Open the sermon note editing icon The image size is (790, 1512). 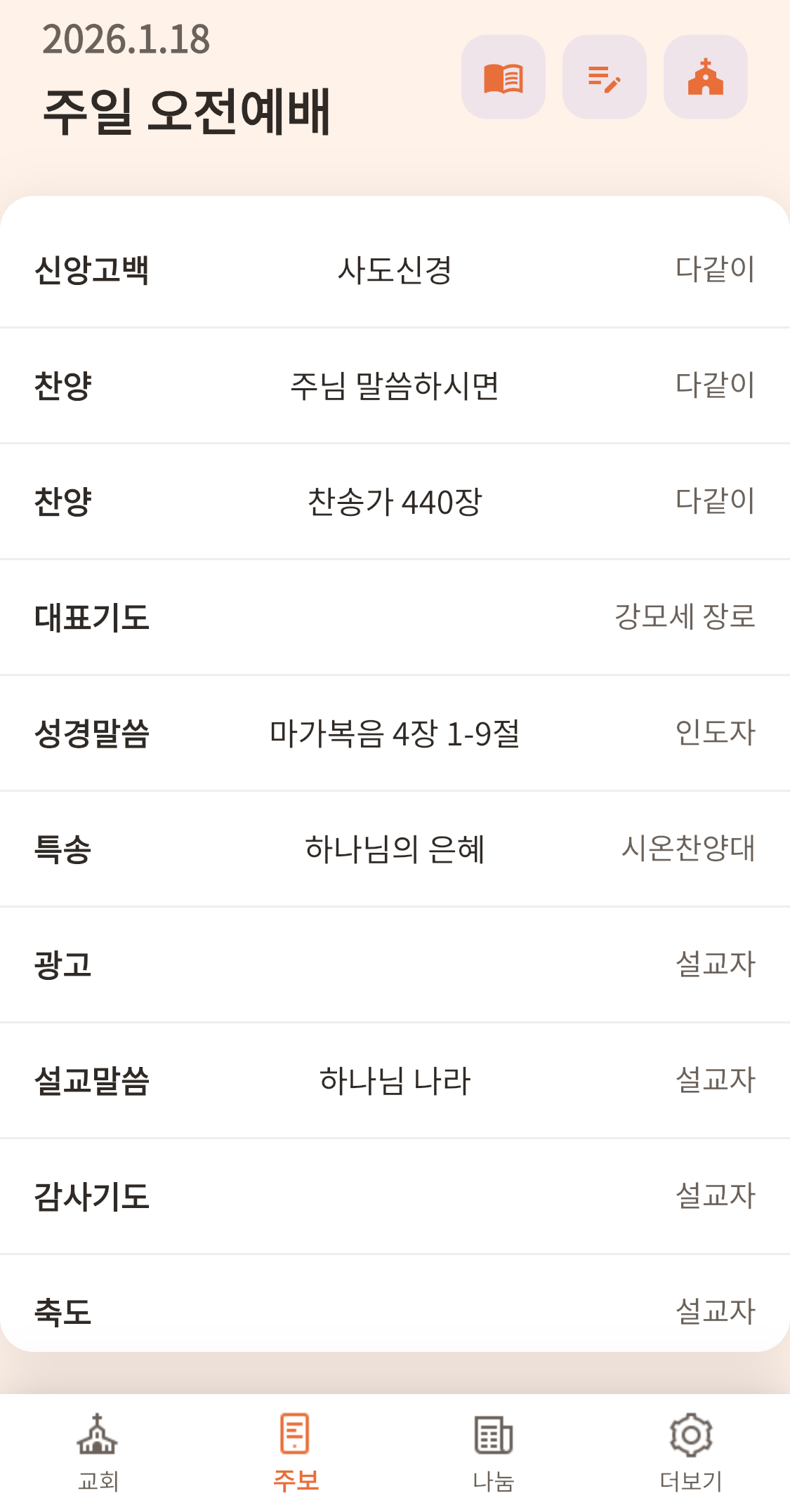[x=604, y=77]
